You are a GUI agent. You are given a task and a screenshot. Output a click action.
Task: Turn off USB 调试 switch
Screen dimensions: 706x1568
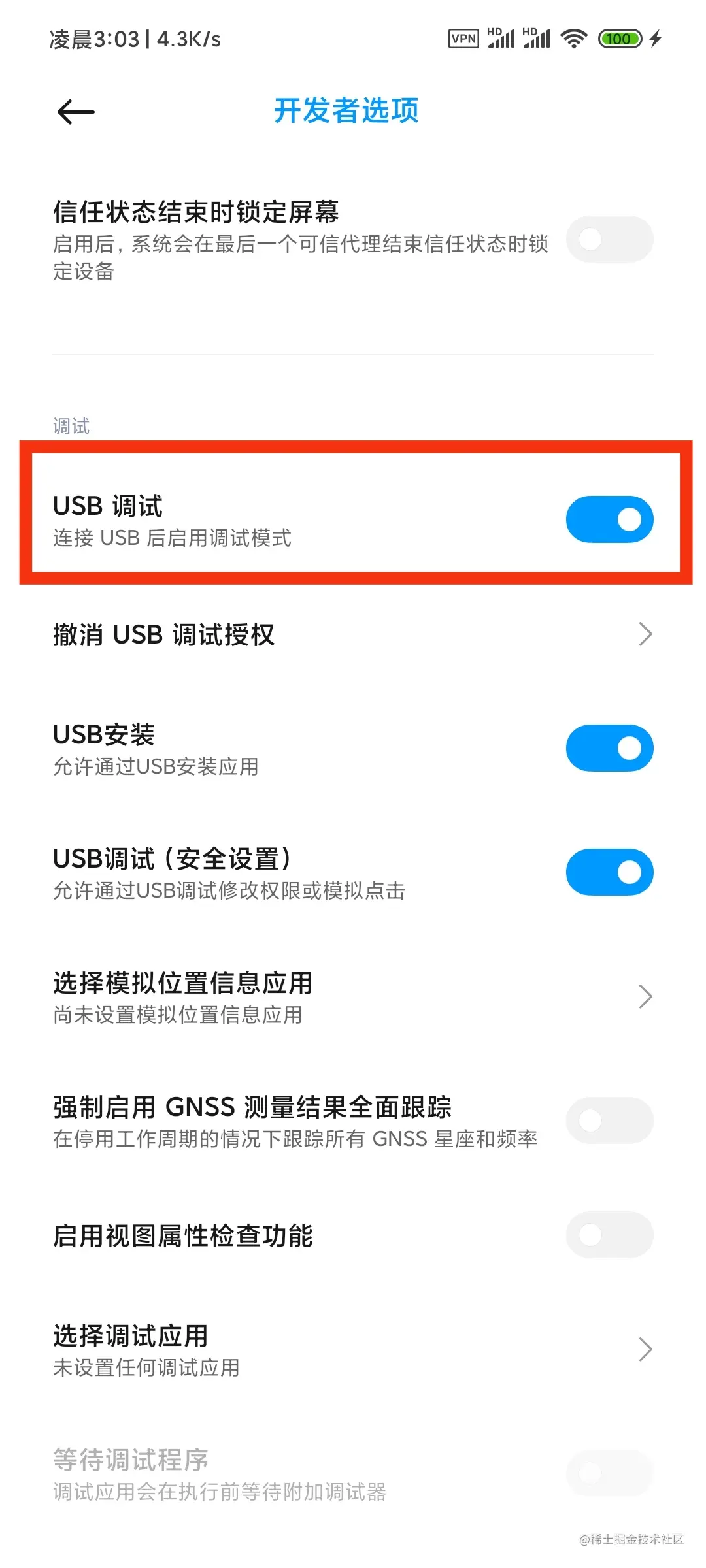click(609, 519)
